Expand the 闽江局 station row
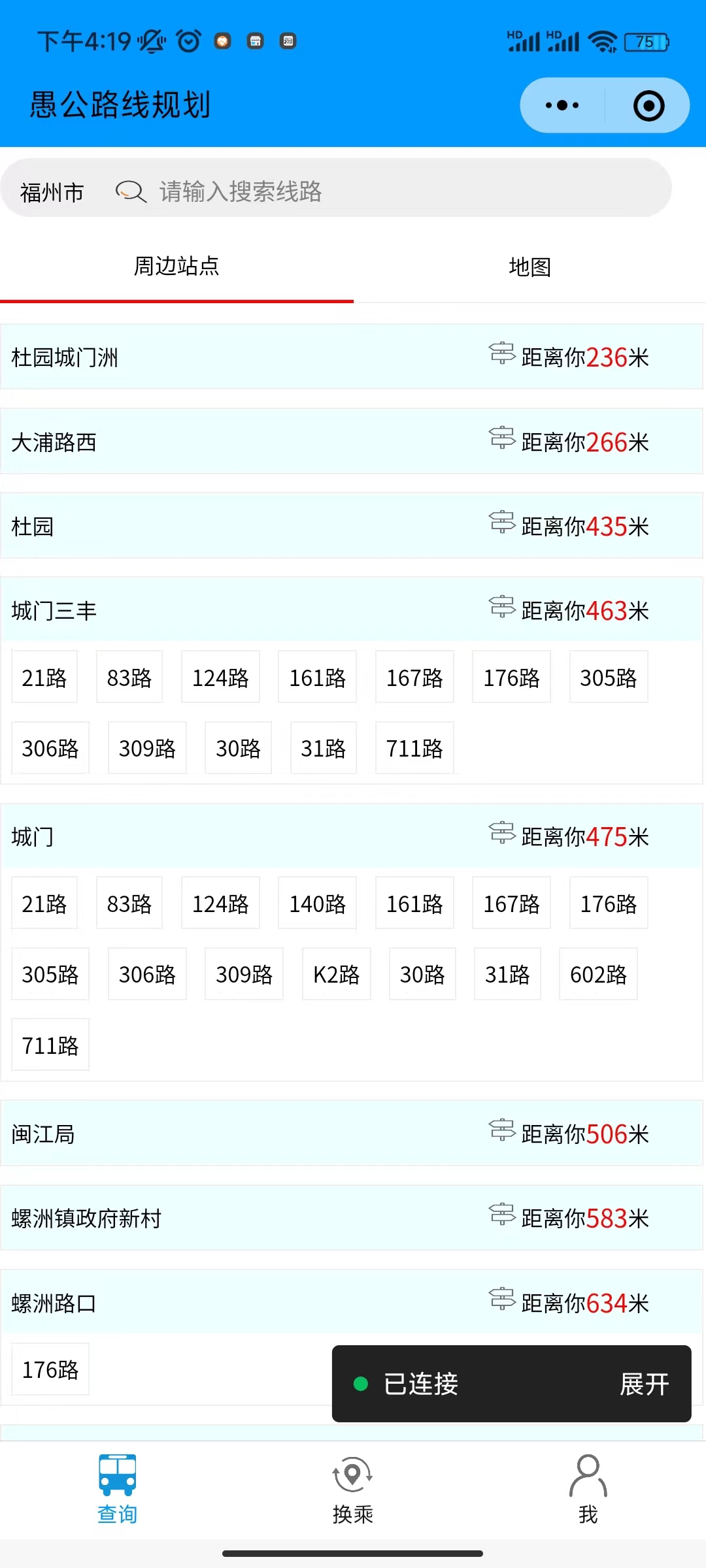 (352, 1134)
